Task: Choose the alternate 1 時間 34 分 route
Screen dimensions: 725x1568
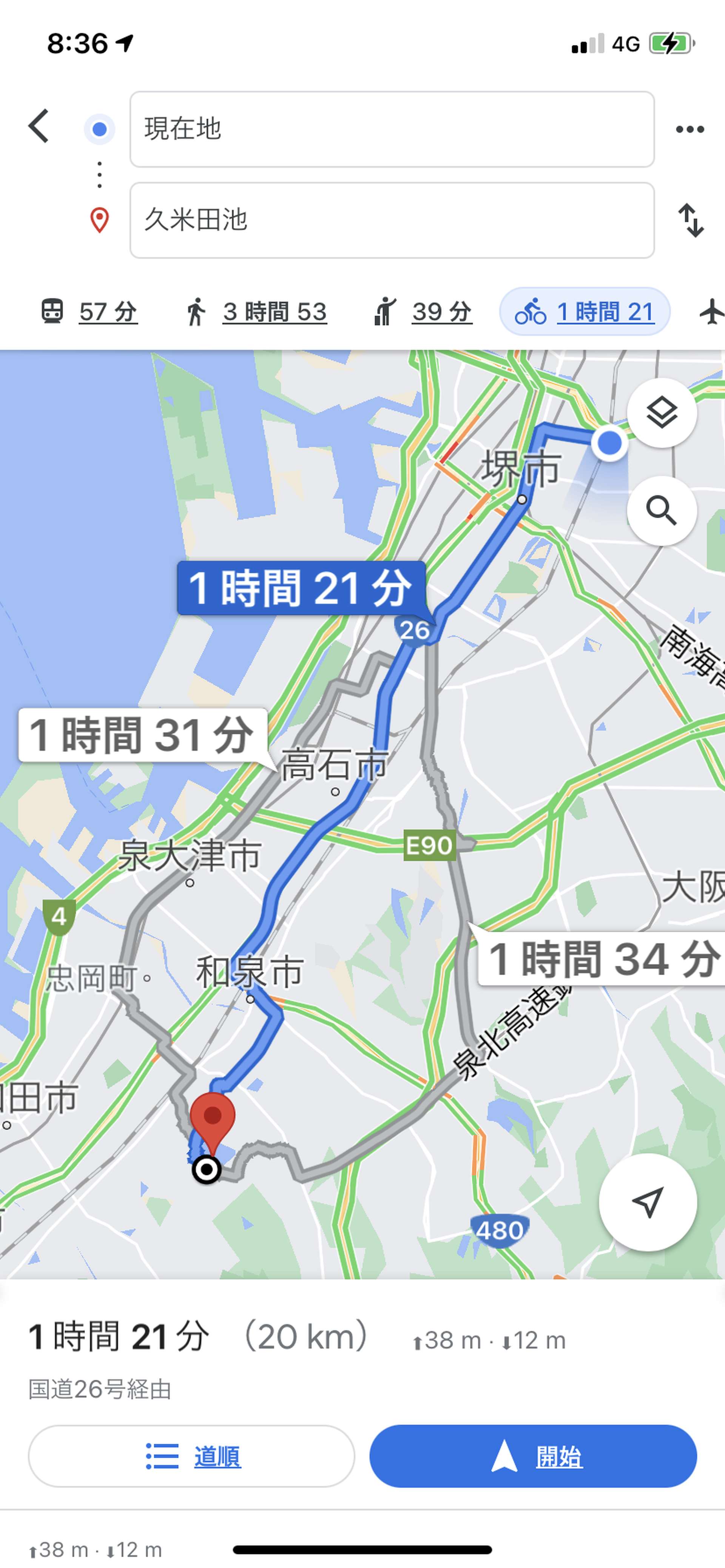Action: tap(603, 959)
